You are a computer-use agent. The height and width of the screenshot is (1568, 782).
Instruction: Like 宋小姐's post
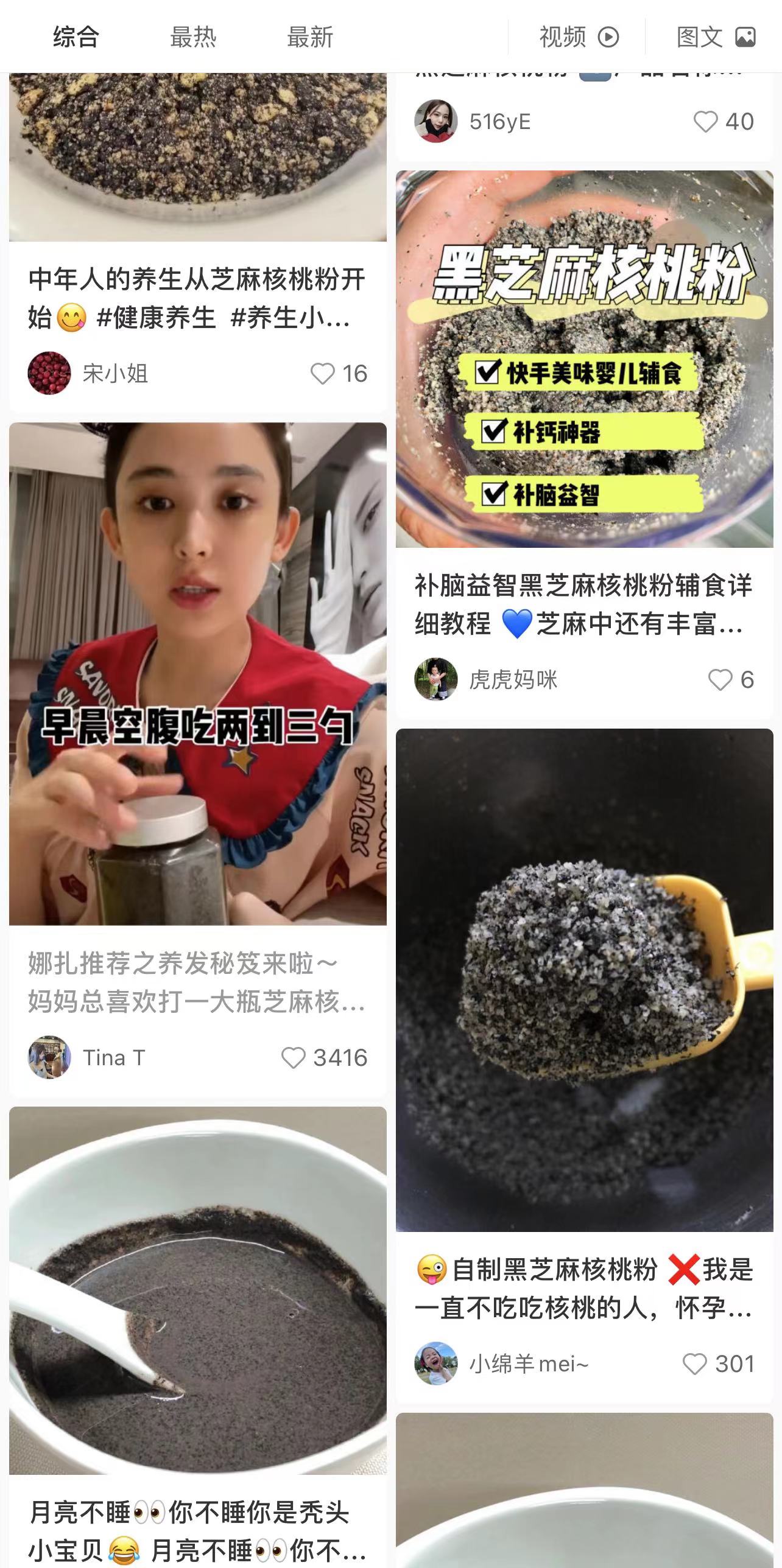[323, 374]
